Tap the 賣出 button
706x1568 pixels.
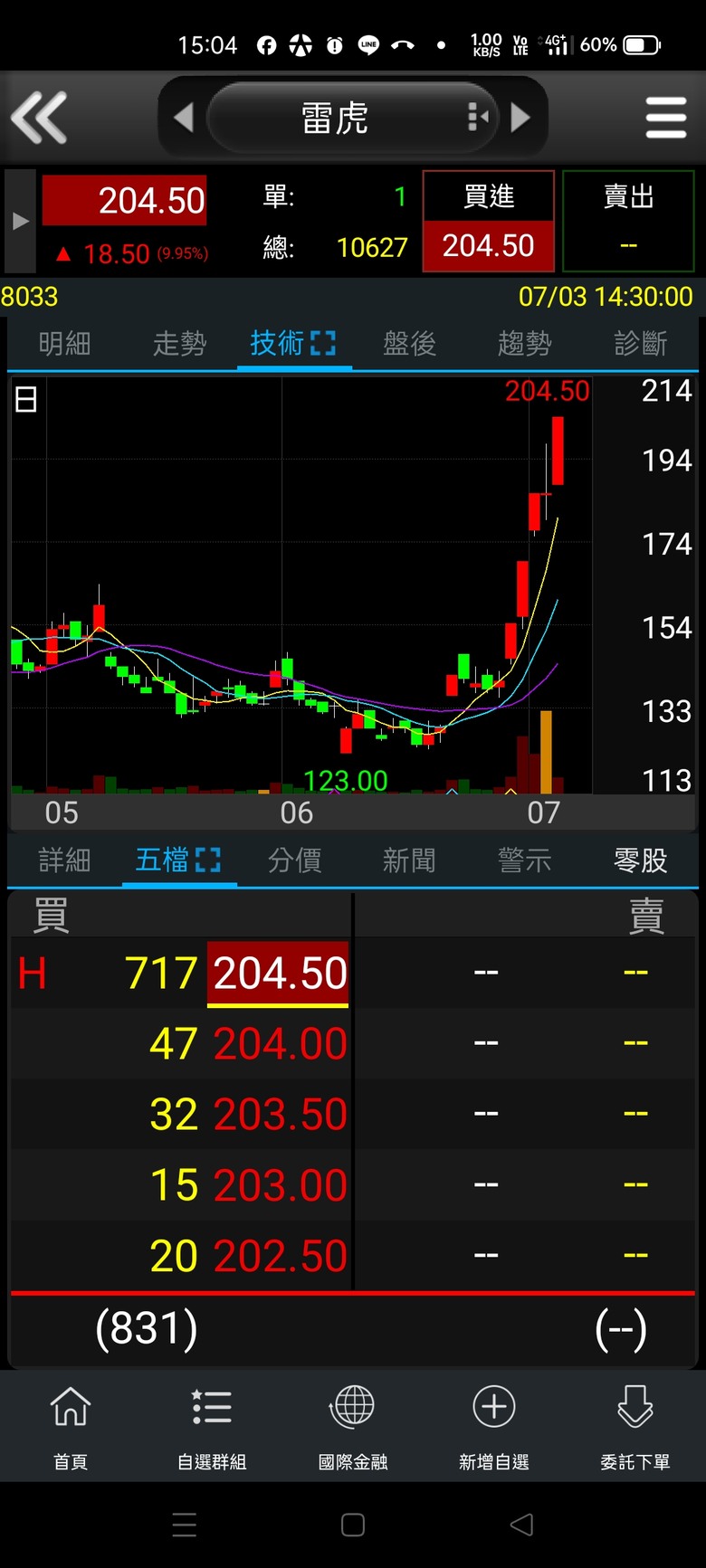(x=628, y=222)
